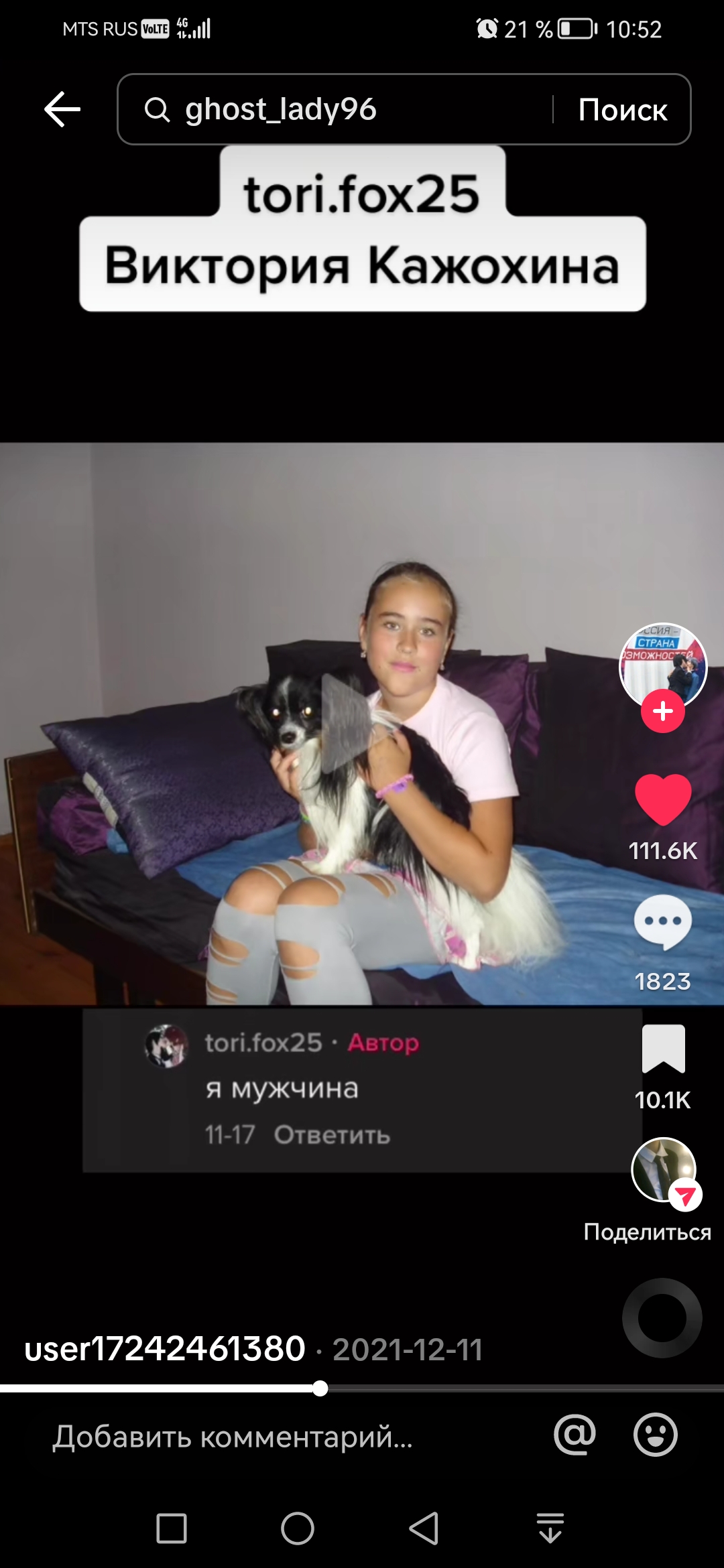Image resolution: width=724 pixels, height=1568 pixels.
Task: Go to the system home screen
Action: (x=297, y=1528)
